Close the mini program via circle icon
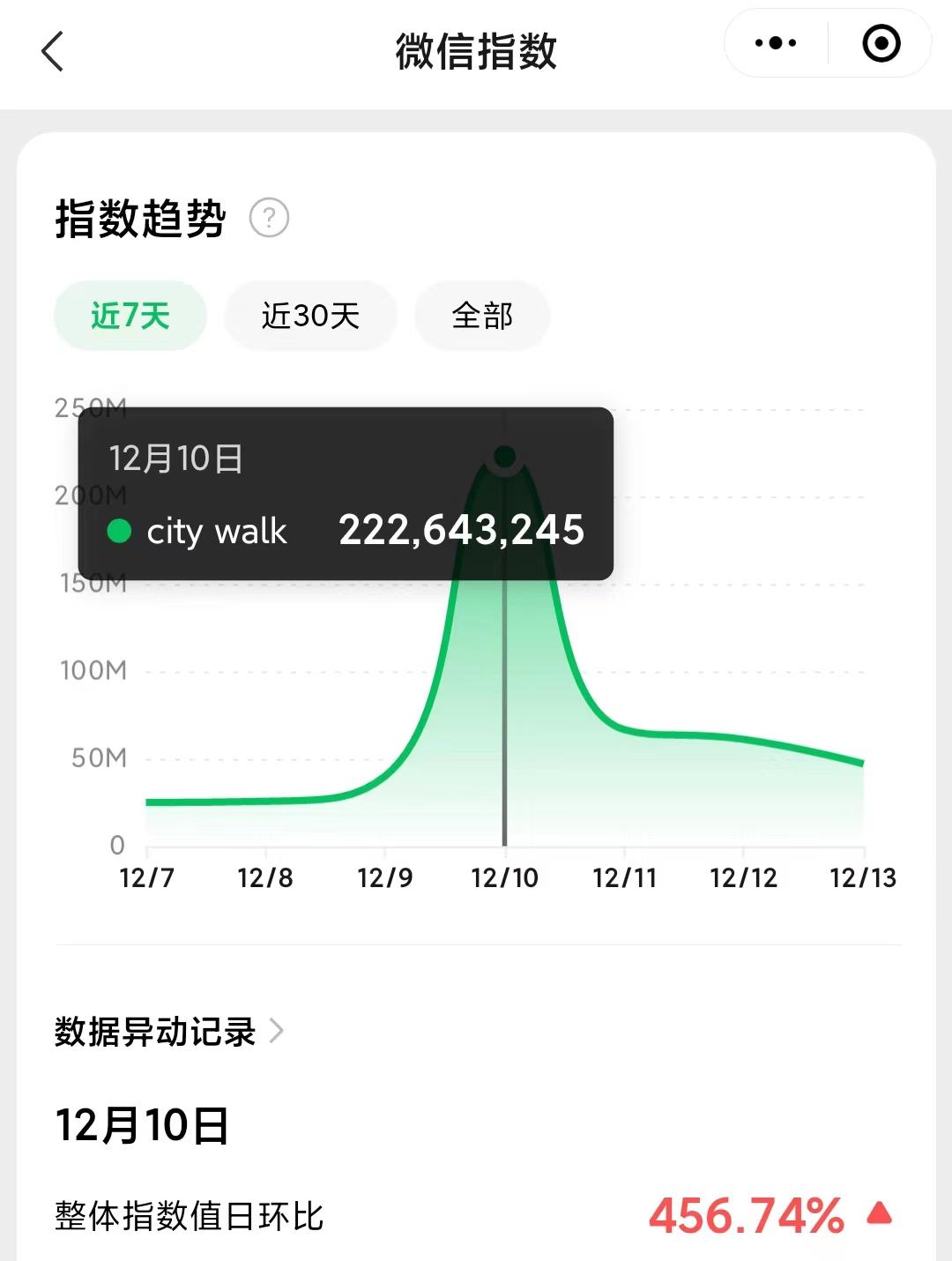 (881, 43)
